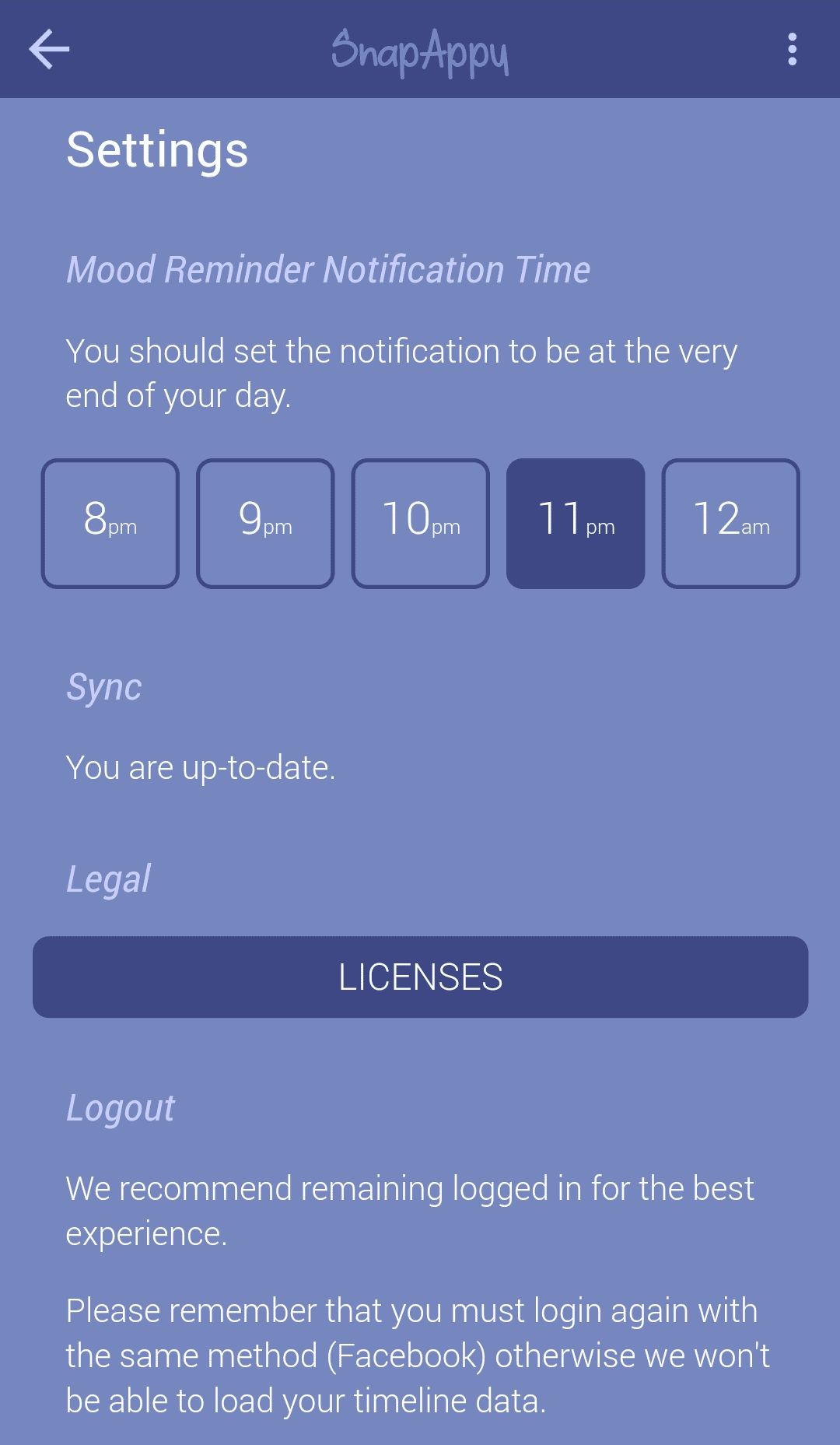Select 9pm as the reminder time
Image resolution: width=840 pixels, height=1445 pixels.
(264, 523)
